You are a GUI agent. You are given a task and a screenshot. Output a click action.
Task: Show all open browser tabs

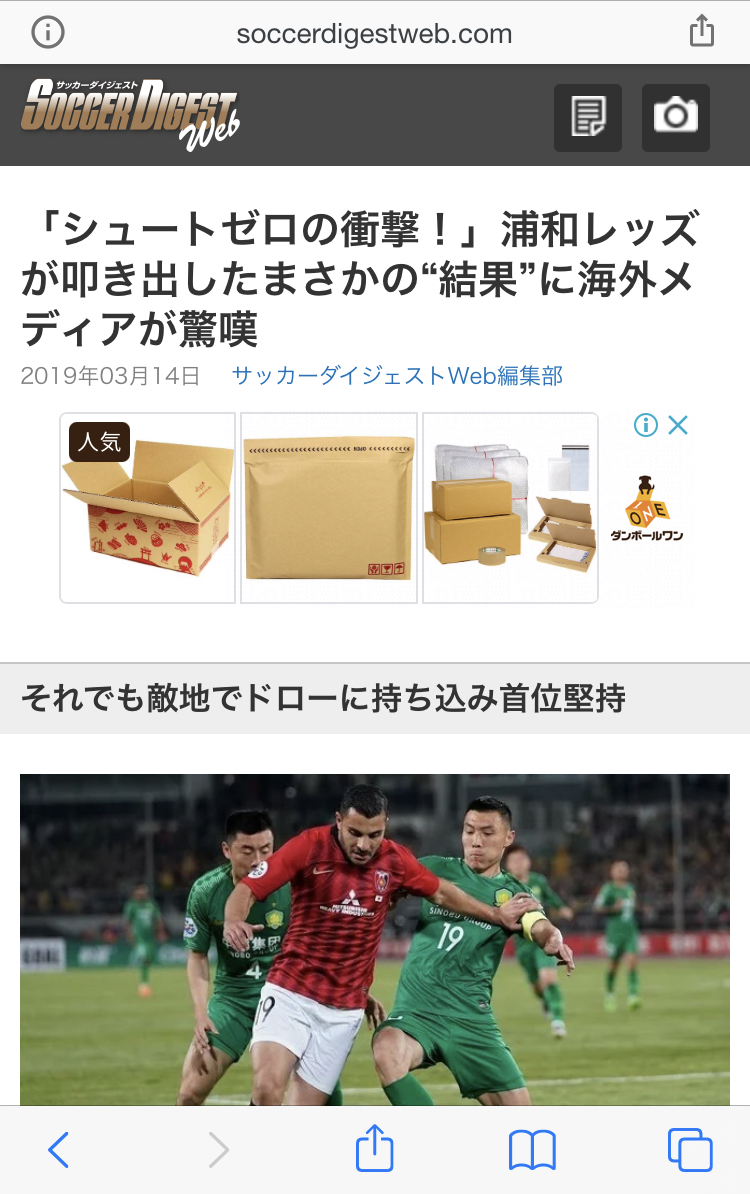[x=690, y=1150]
